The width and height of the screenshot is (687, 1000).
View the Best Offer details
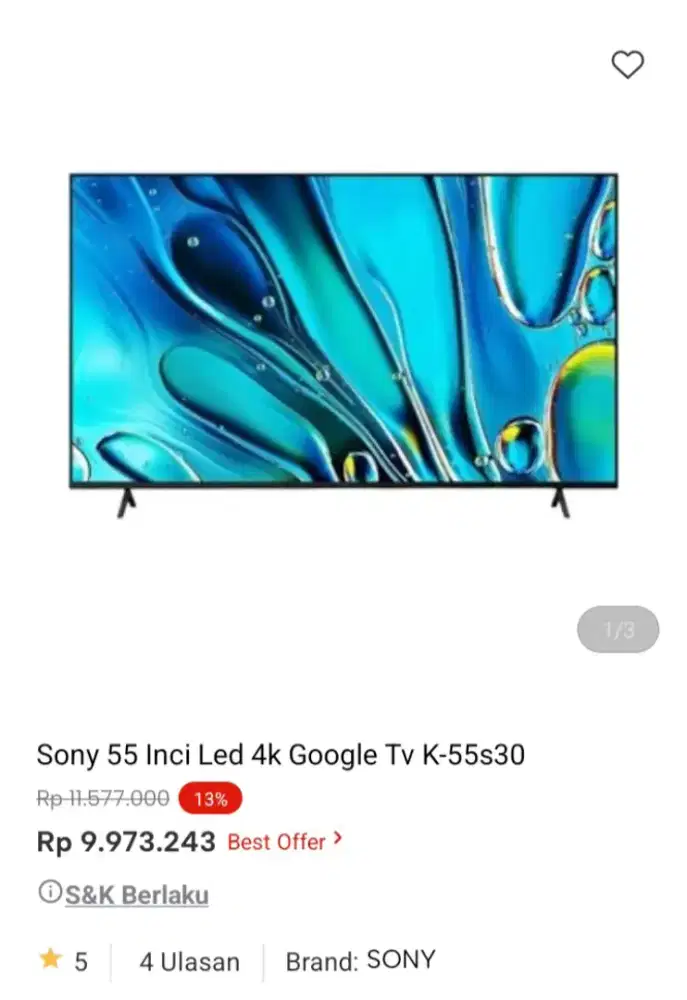point(285,842)
